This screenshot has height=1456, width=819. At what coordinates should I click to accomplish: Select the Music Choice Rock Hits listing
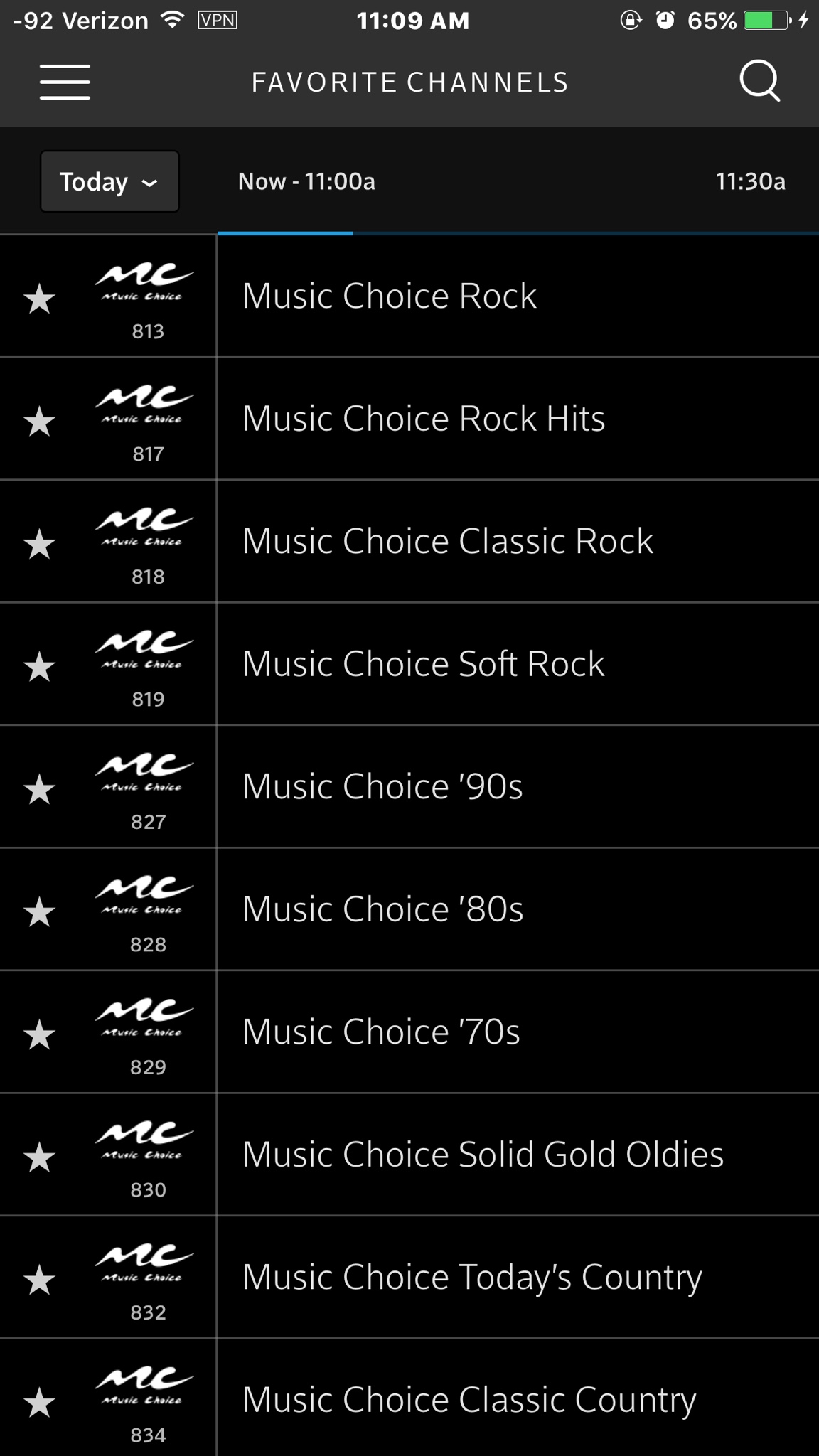tap(517, 419)
